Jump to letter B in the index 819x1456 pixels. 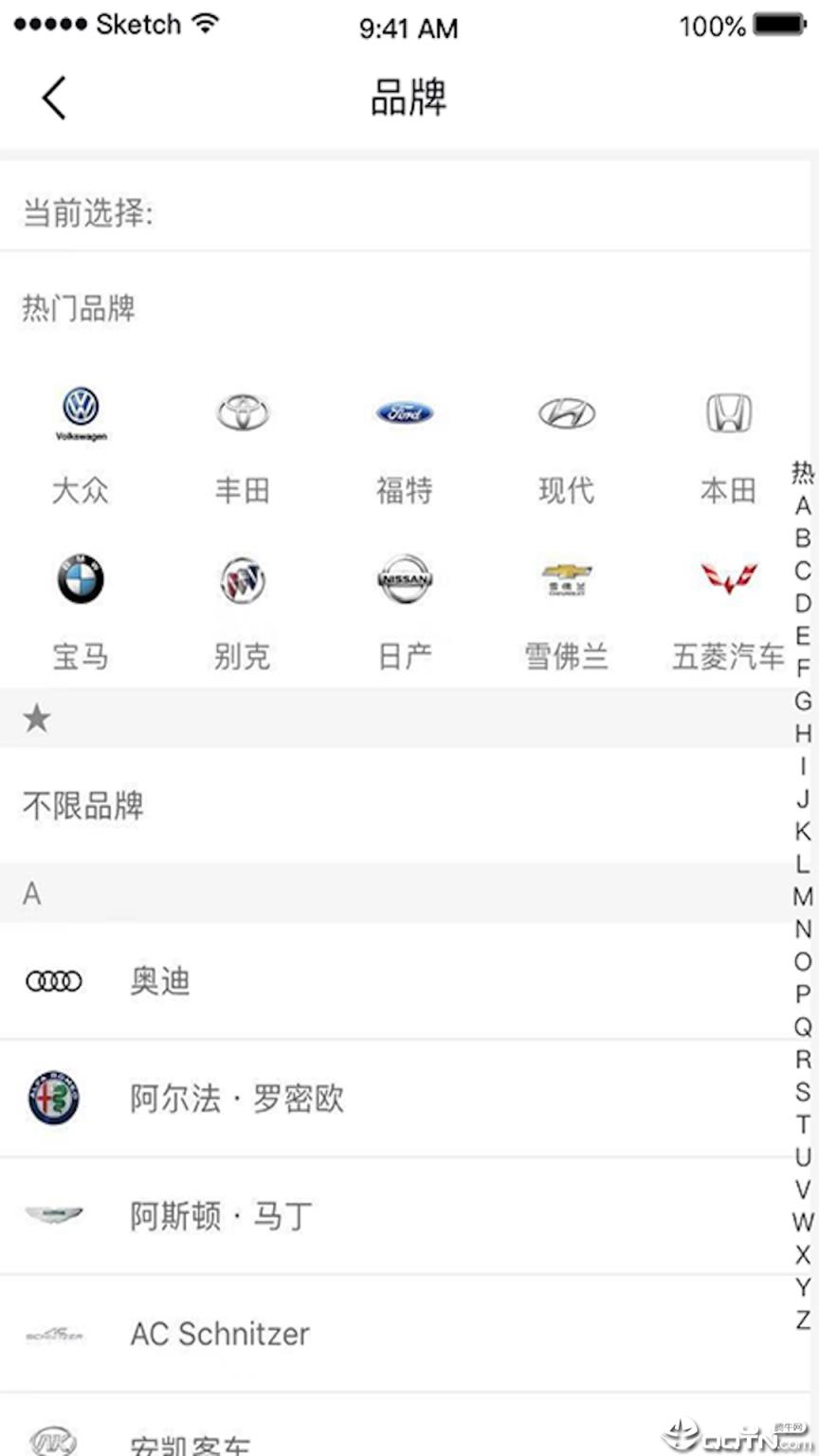(802, 537)
